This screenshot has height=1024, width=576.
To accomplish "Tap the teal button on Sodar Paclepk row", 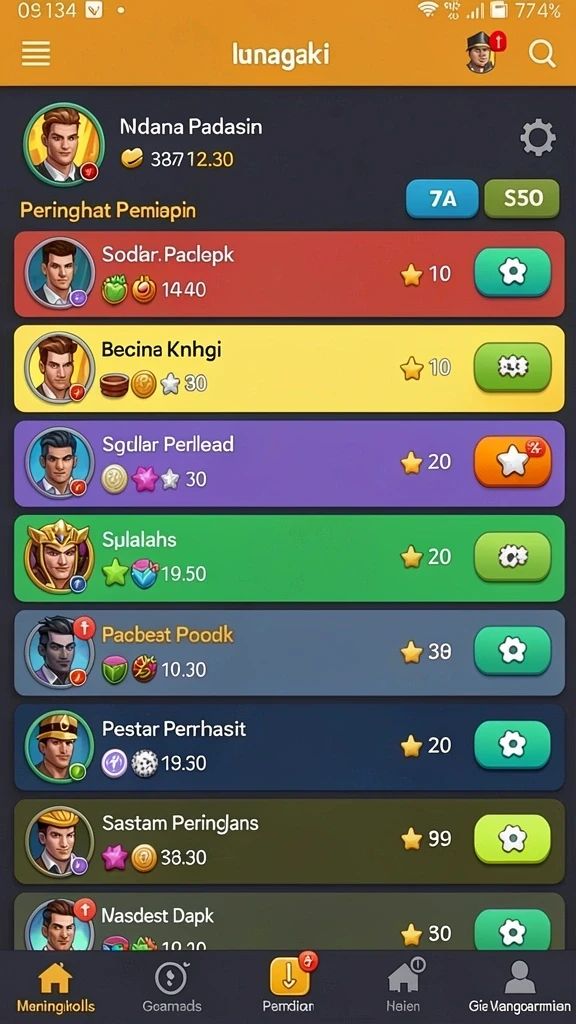I will click(x=513, y=272).
